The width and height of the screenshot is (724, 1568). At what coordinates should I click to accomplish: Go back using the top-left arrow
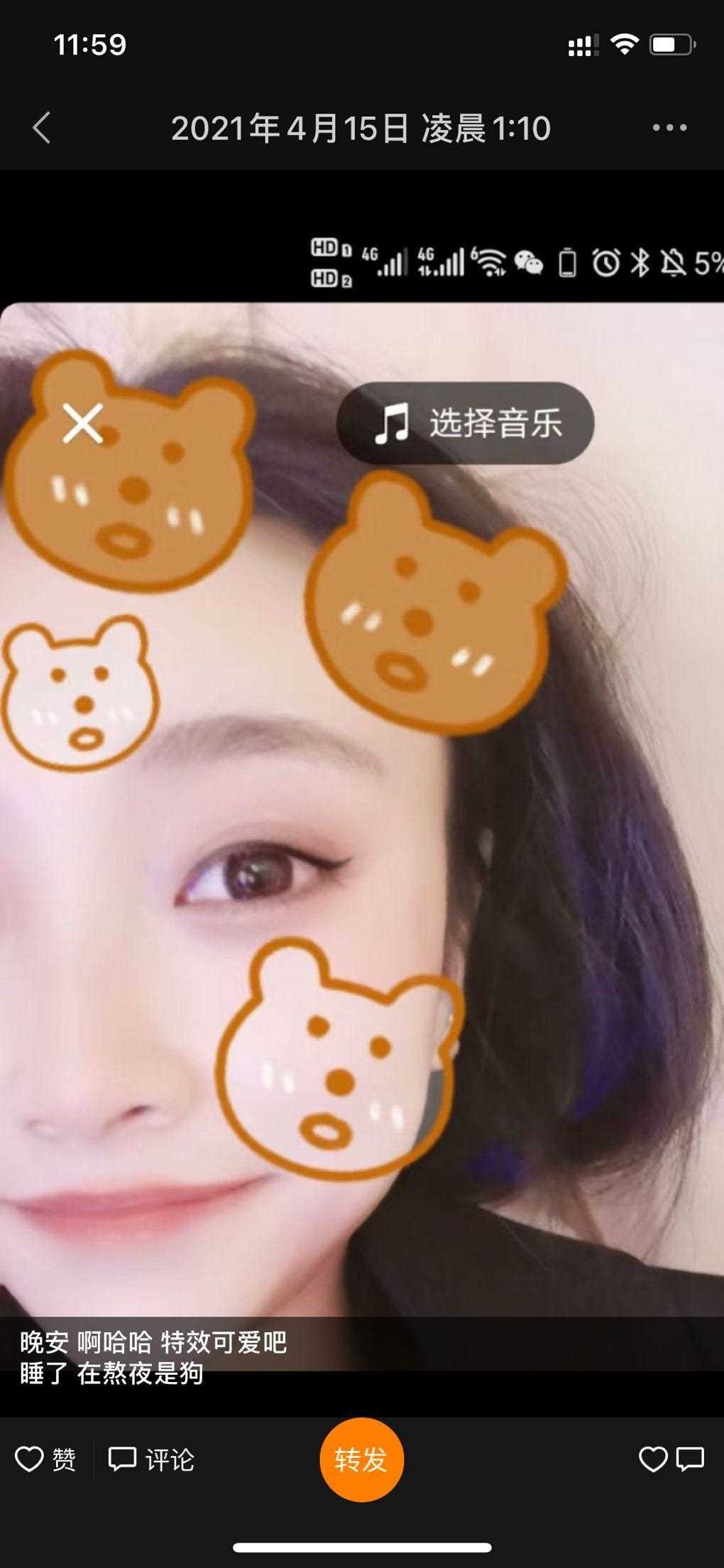pyautogui.click(x=42, y=128)
